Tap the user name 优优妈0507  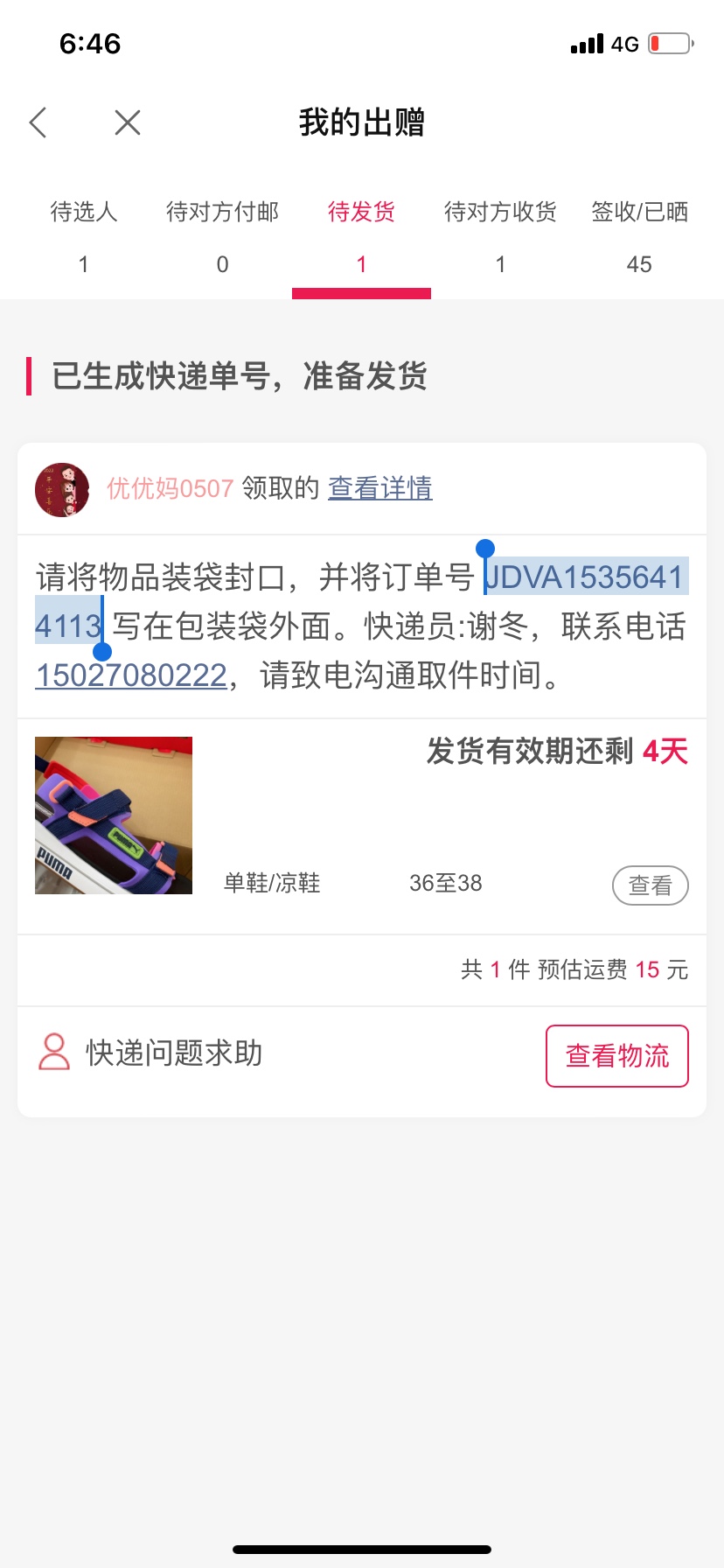point(170,488)
